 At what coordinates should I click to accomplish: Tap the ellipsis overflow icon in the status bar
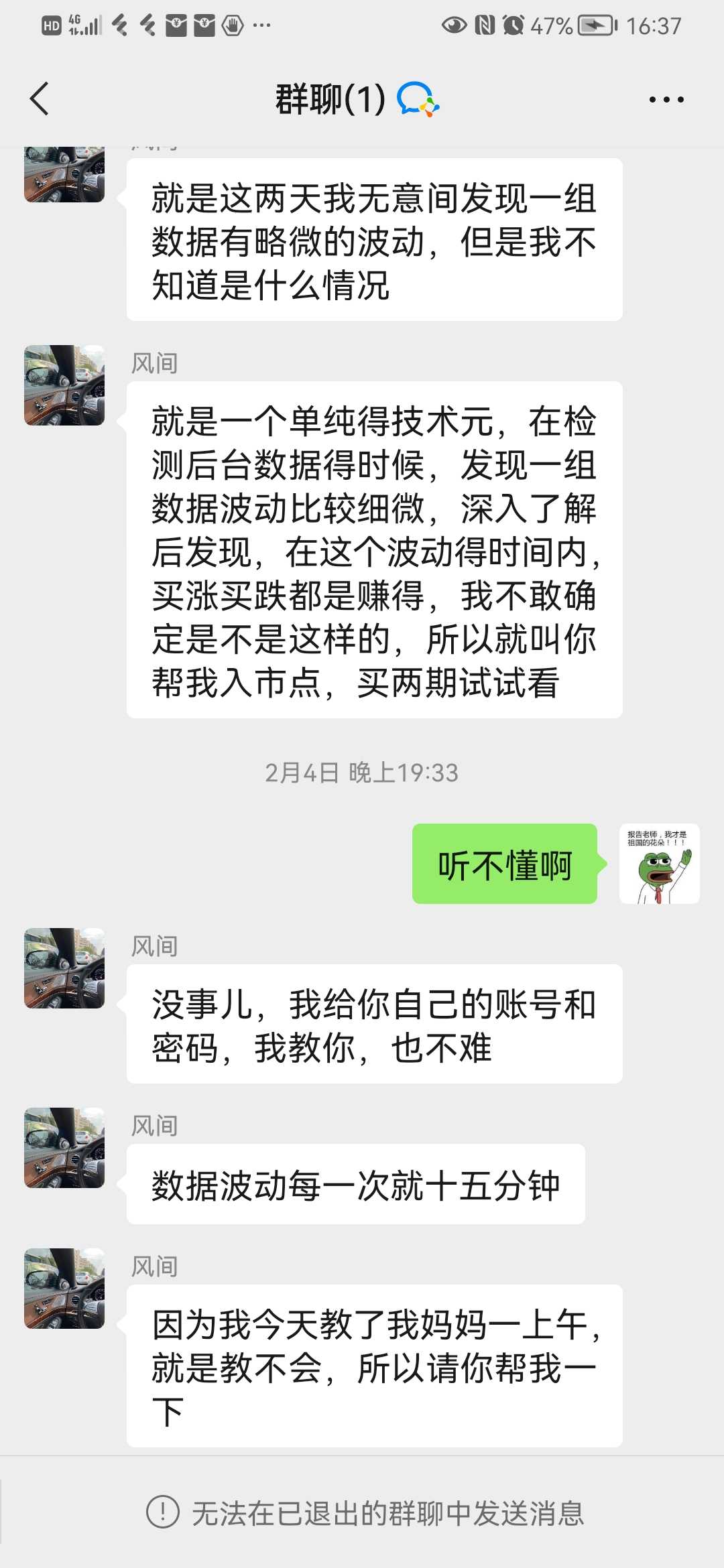[x=261, y=27]
